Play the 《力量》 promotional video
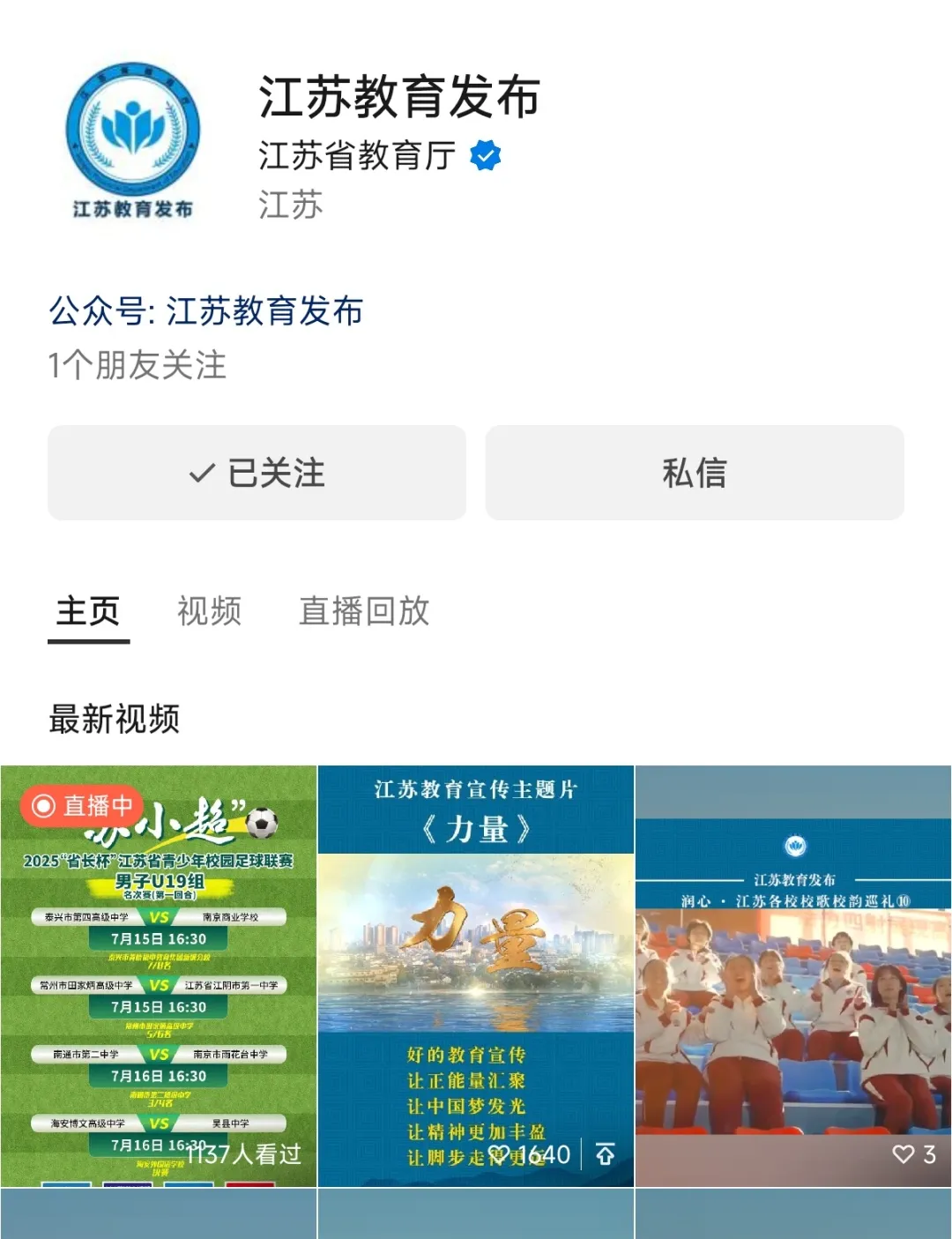The width and height of the screenshot is (952, 1239). pos(476,976)
